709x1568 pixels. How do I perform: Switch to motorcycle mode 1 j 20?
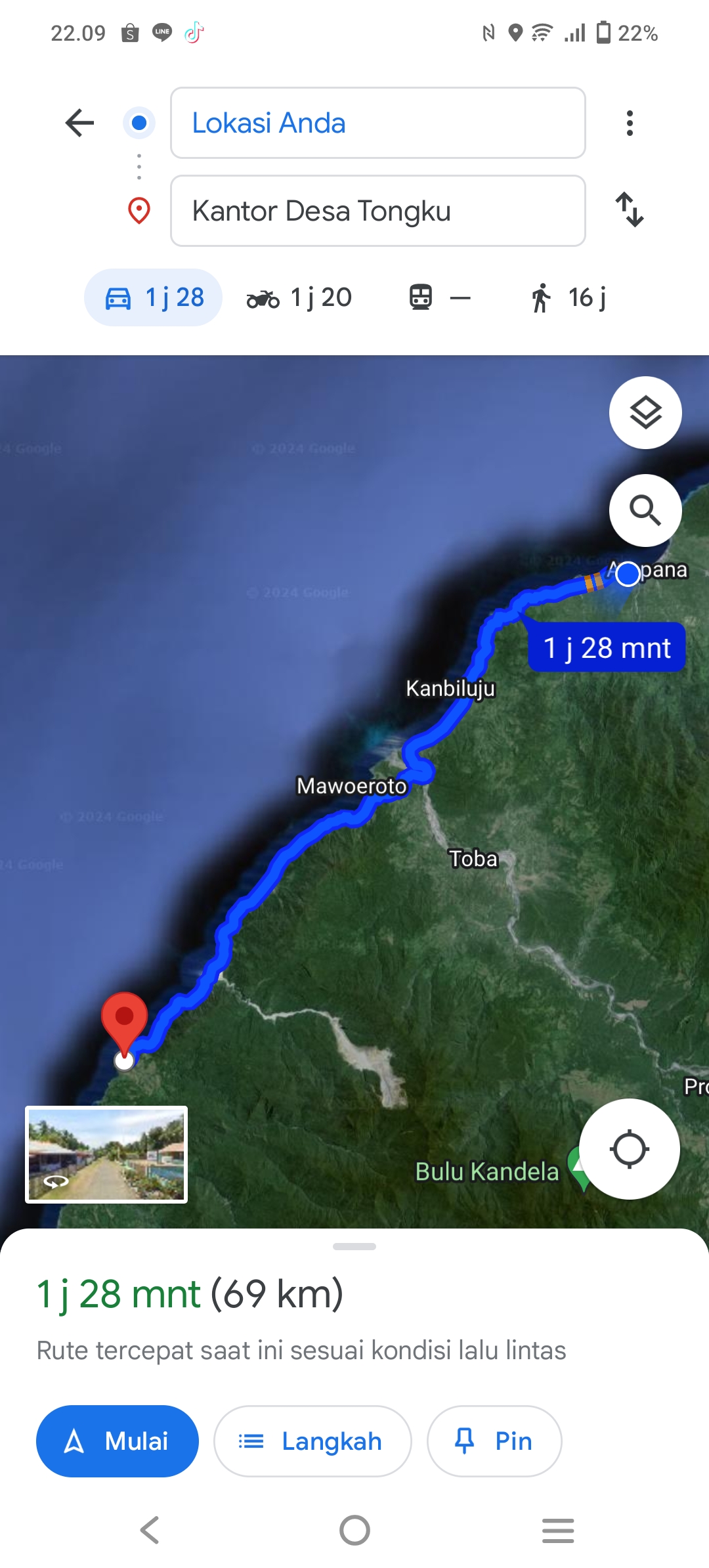point(299,297)
